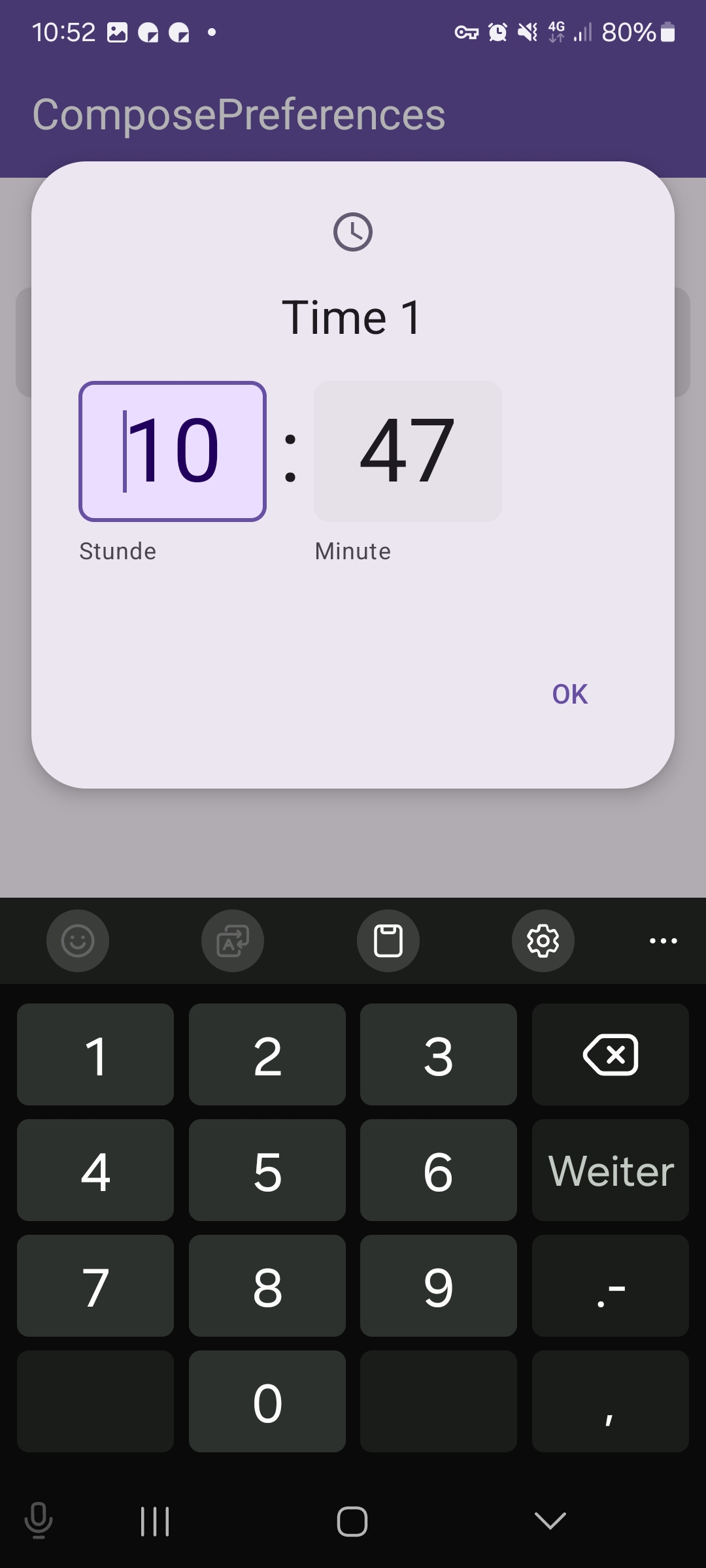Start voice input with the microphone
Viewport: 706px width, 1568px height.
39,1521
